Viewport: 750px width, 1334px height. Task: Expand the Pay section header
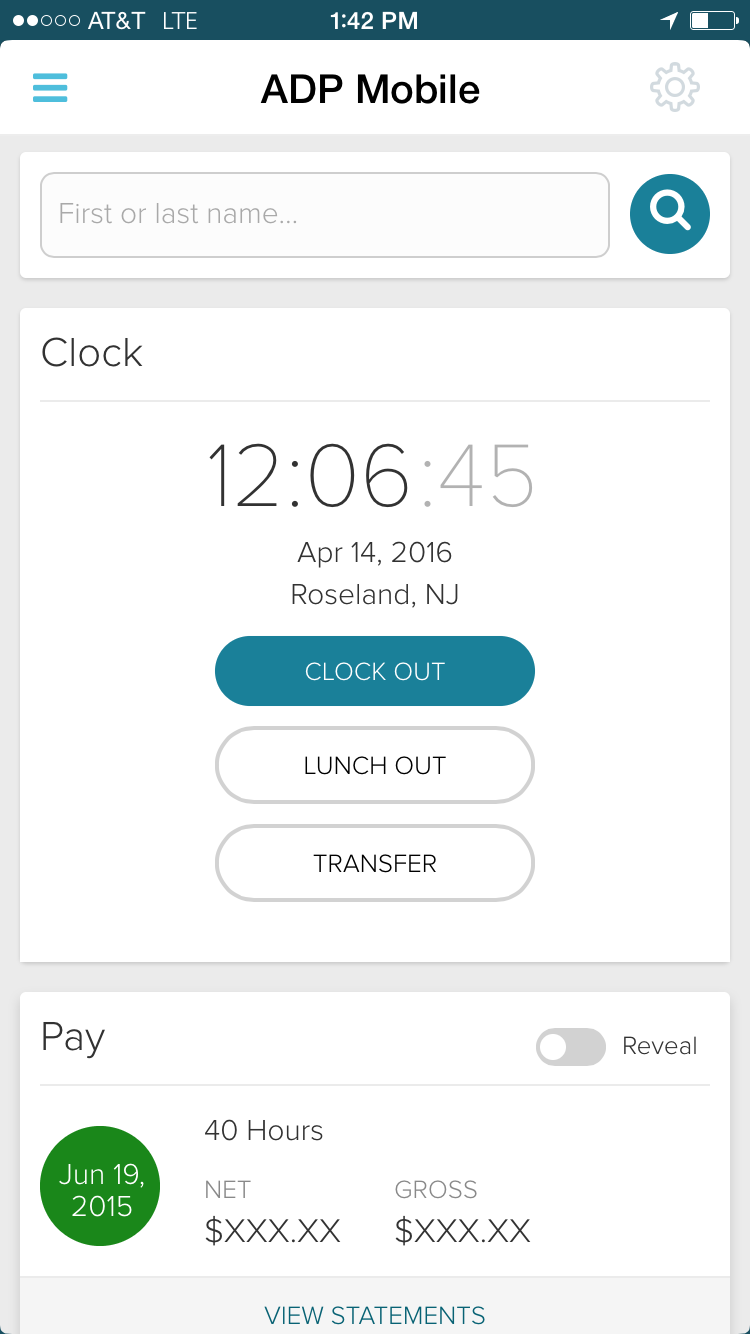72,1038
